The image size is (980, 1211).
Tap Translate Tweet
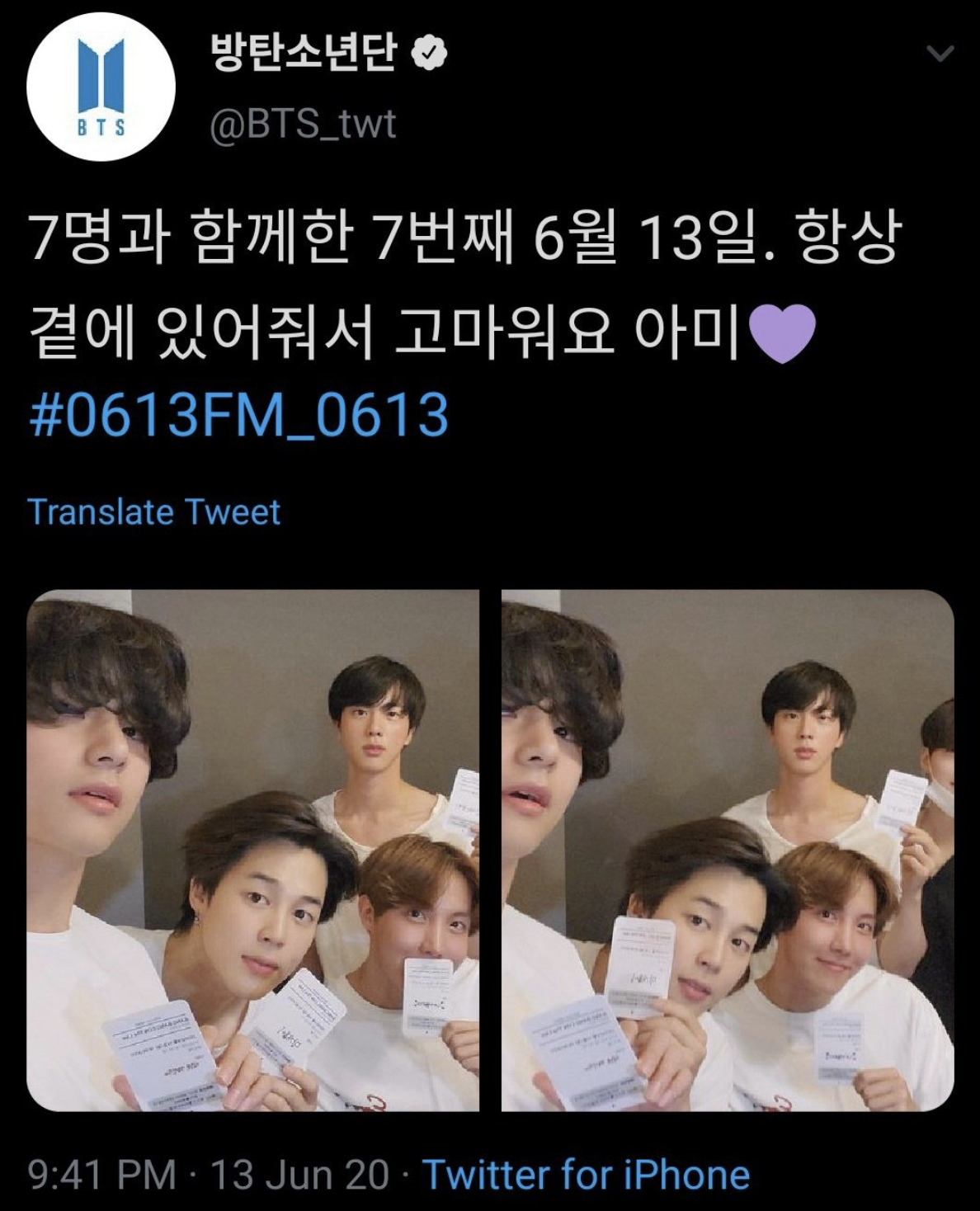click(154, 512)
